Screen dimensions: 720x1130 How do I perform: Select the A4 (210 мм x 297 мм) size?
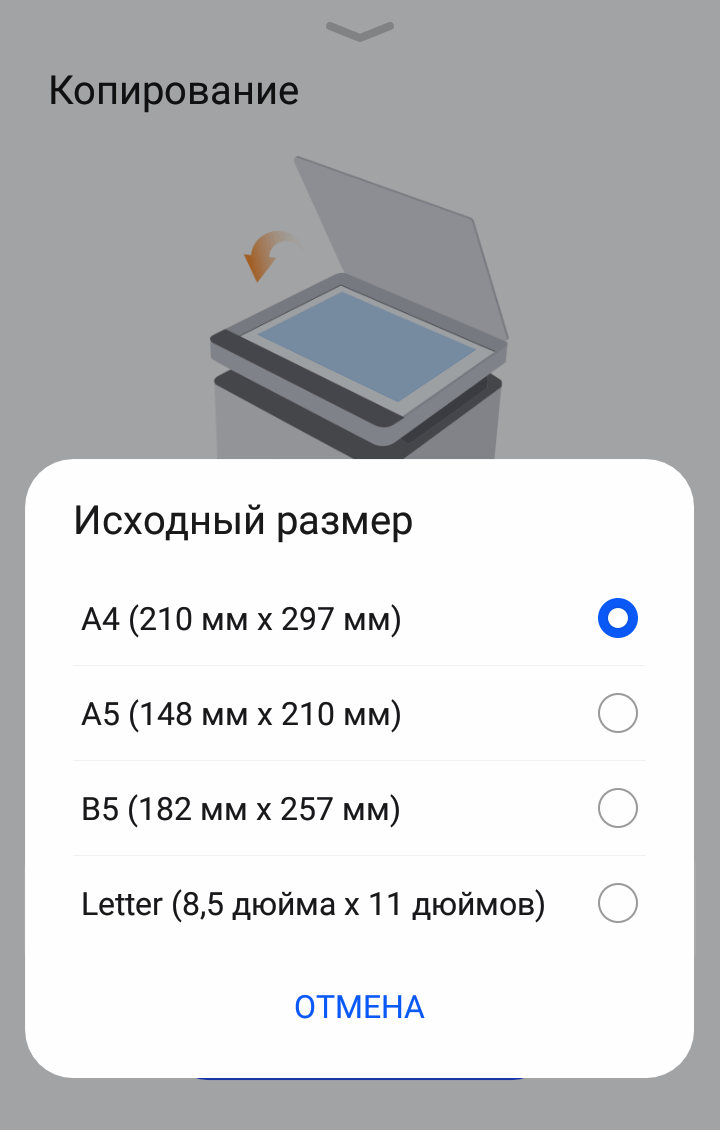tap(360, 619)
